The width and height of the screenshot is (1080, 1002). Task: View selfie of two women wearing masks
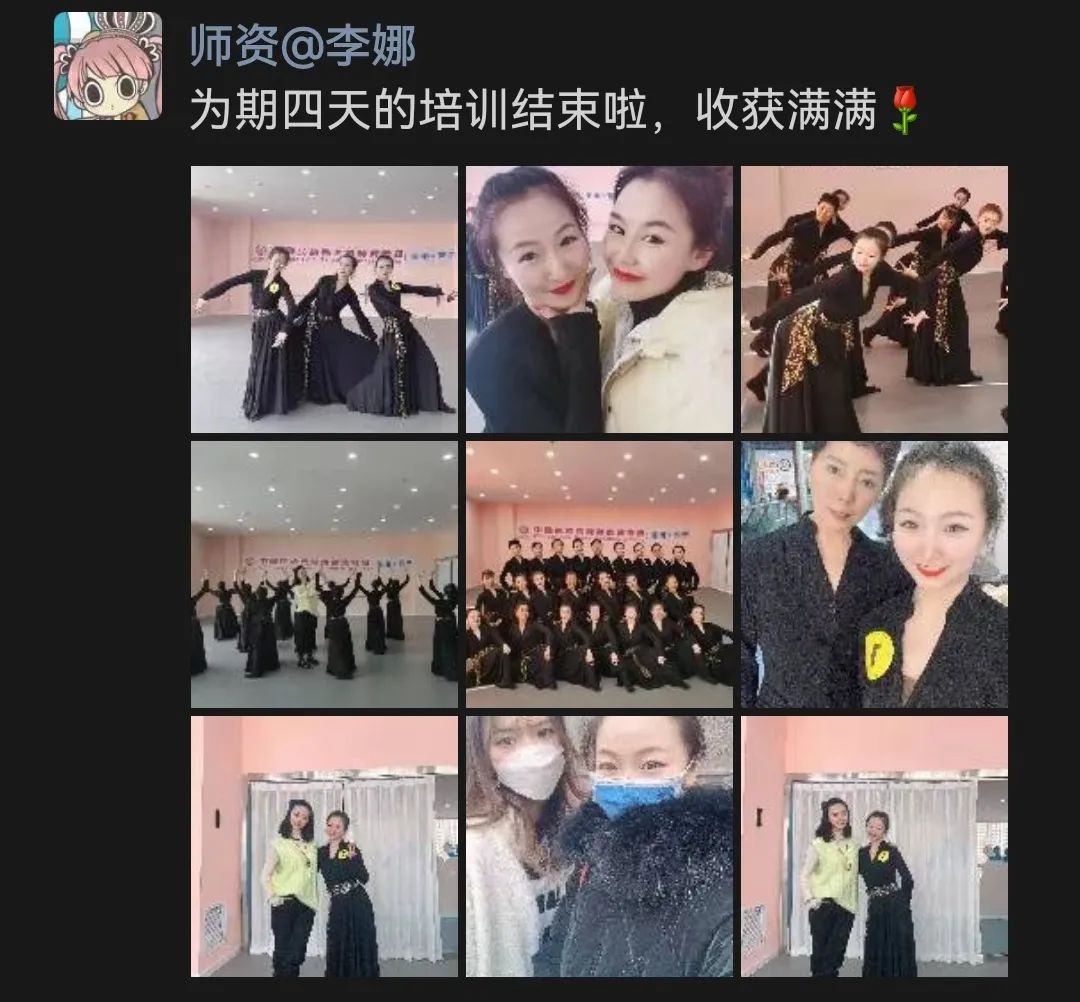click(599, 846)
